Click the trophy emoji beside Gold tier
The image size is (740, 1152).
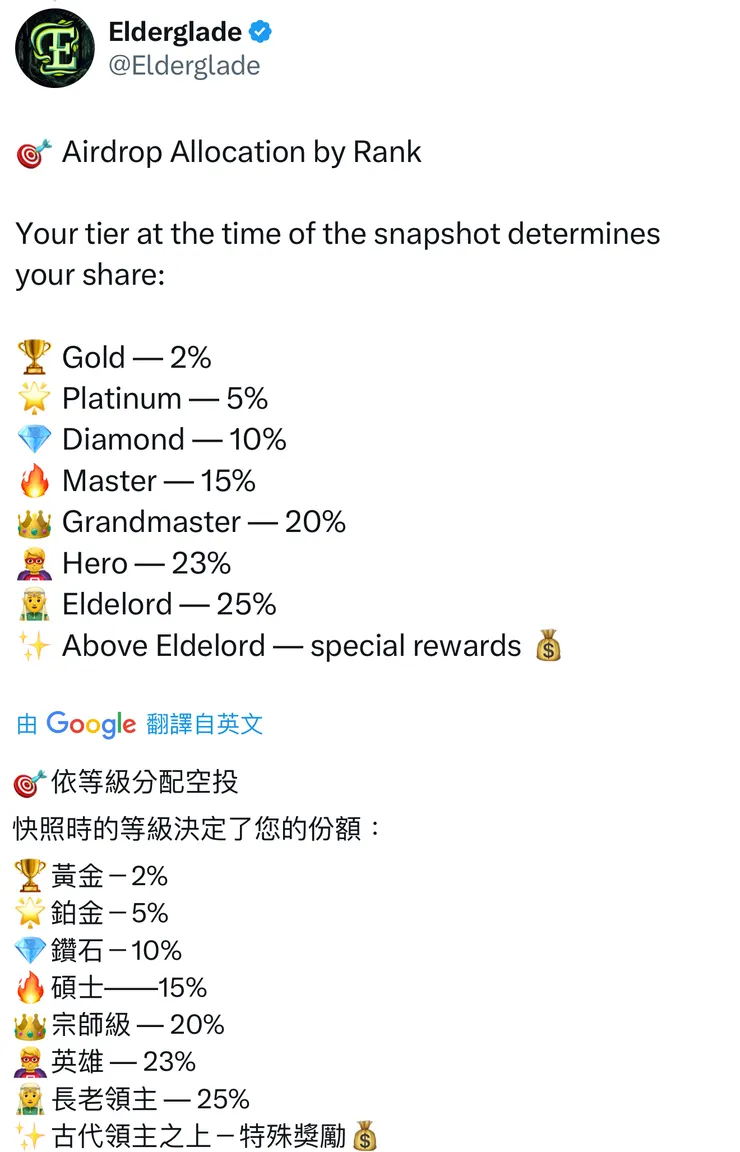(x=33, y=356)
